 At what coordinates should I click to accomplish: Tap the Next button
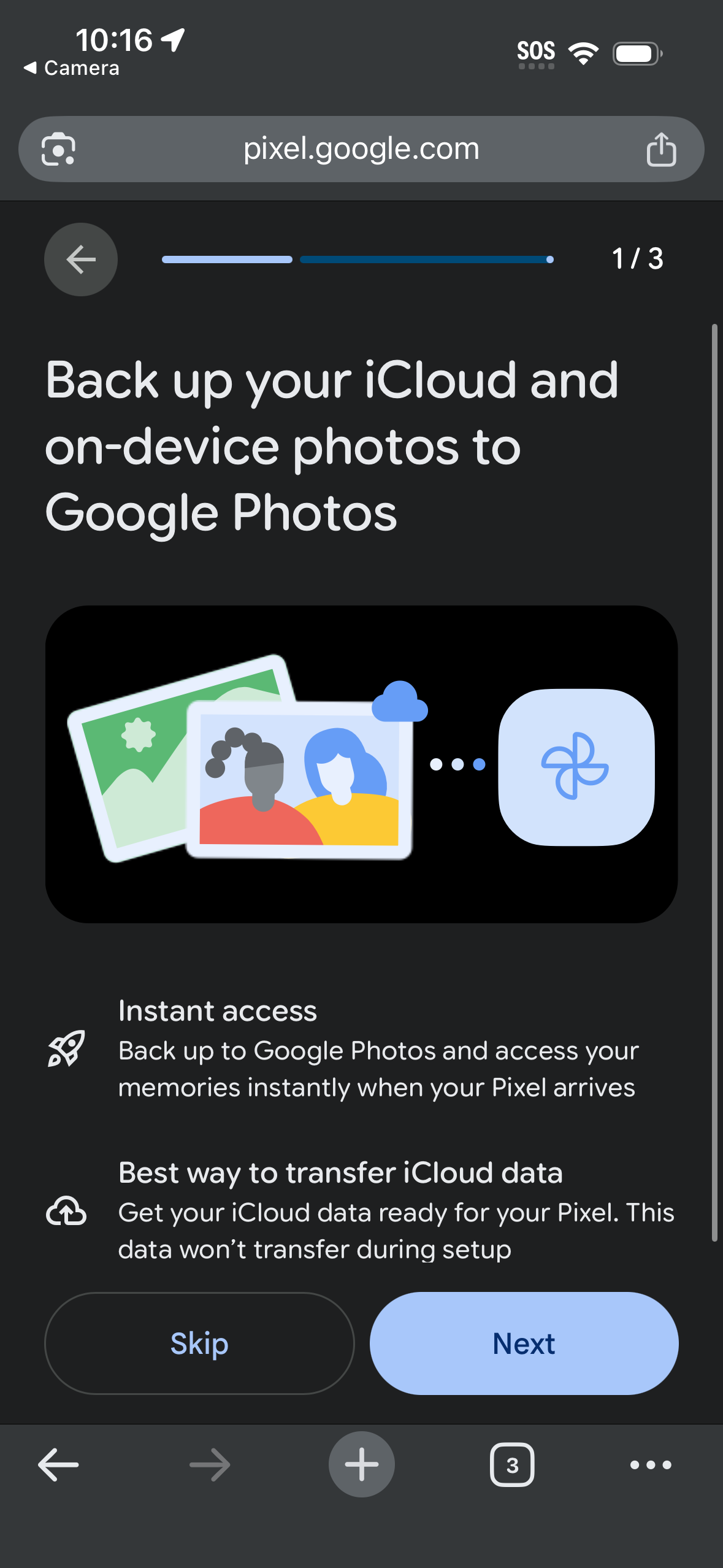[524, 1343]
